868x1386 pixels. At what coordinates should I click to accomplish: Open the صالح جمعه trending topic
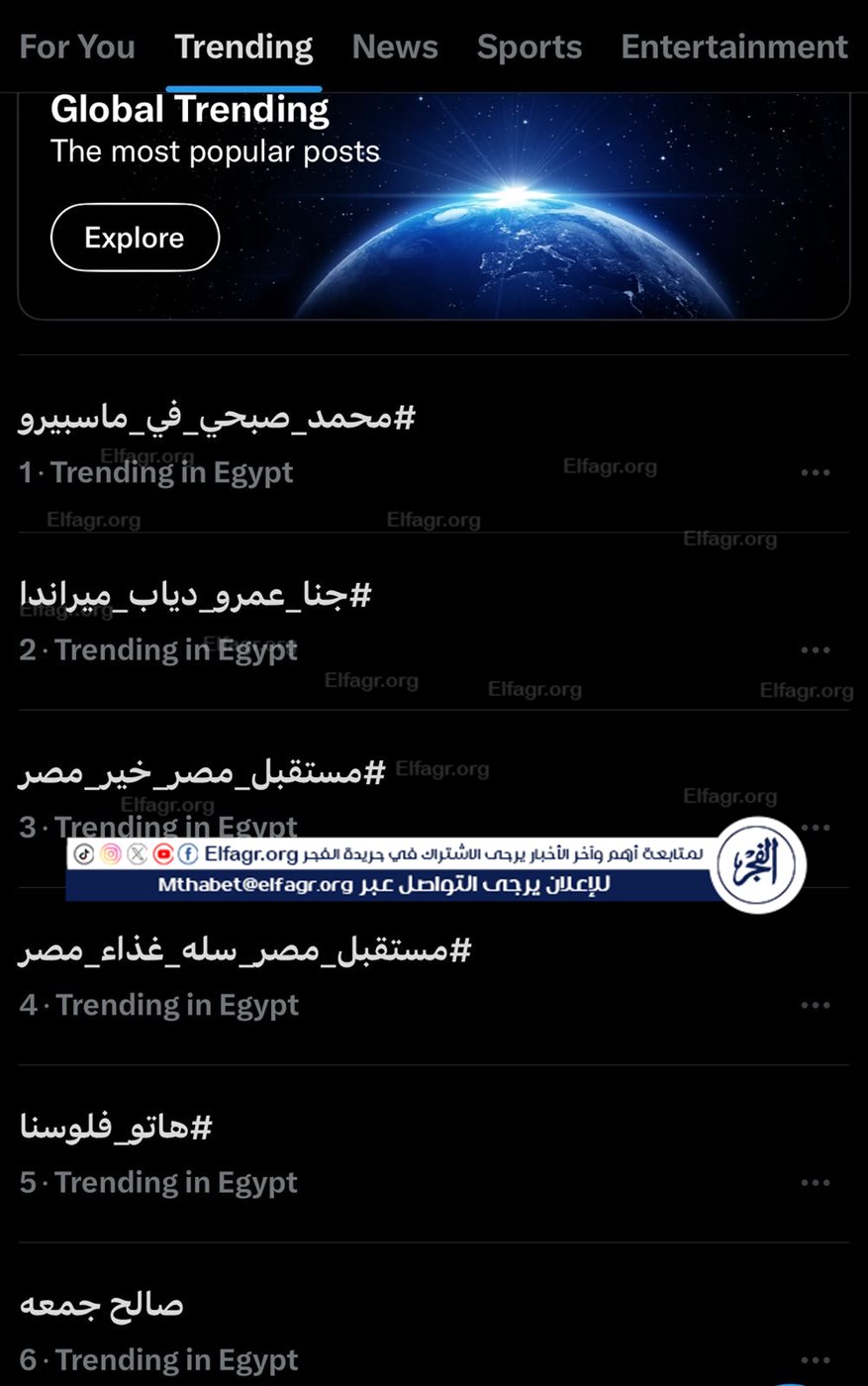tap(101, 1305)
